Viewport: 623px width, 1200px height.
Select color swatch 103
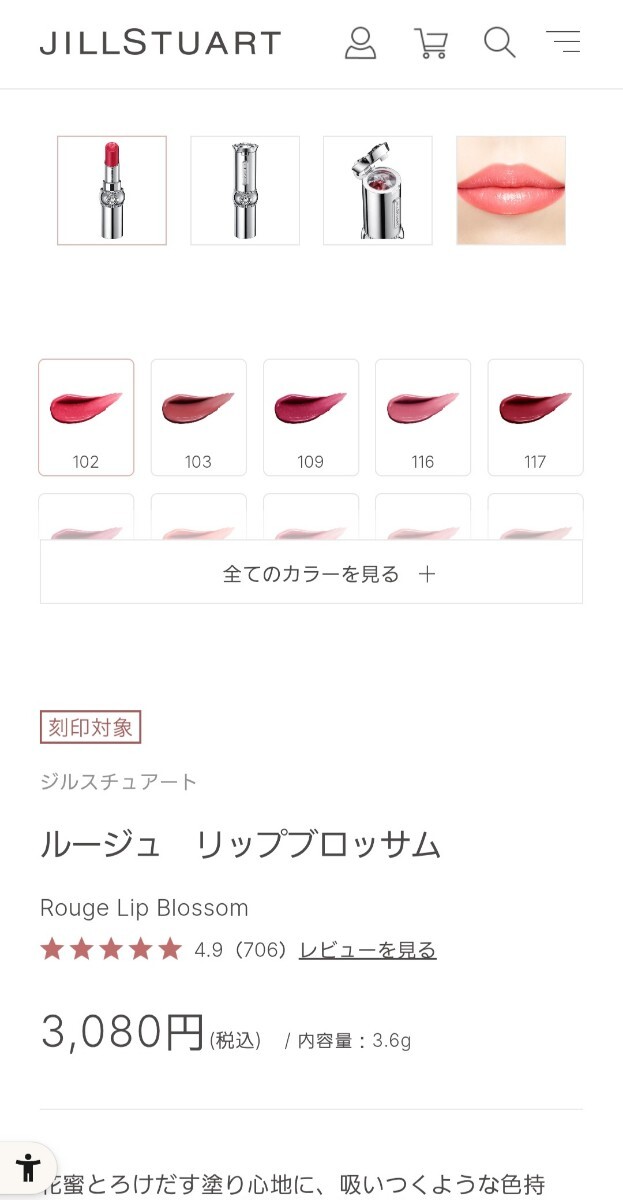pos(198,417)
